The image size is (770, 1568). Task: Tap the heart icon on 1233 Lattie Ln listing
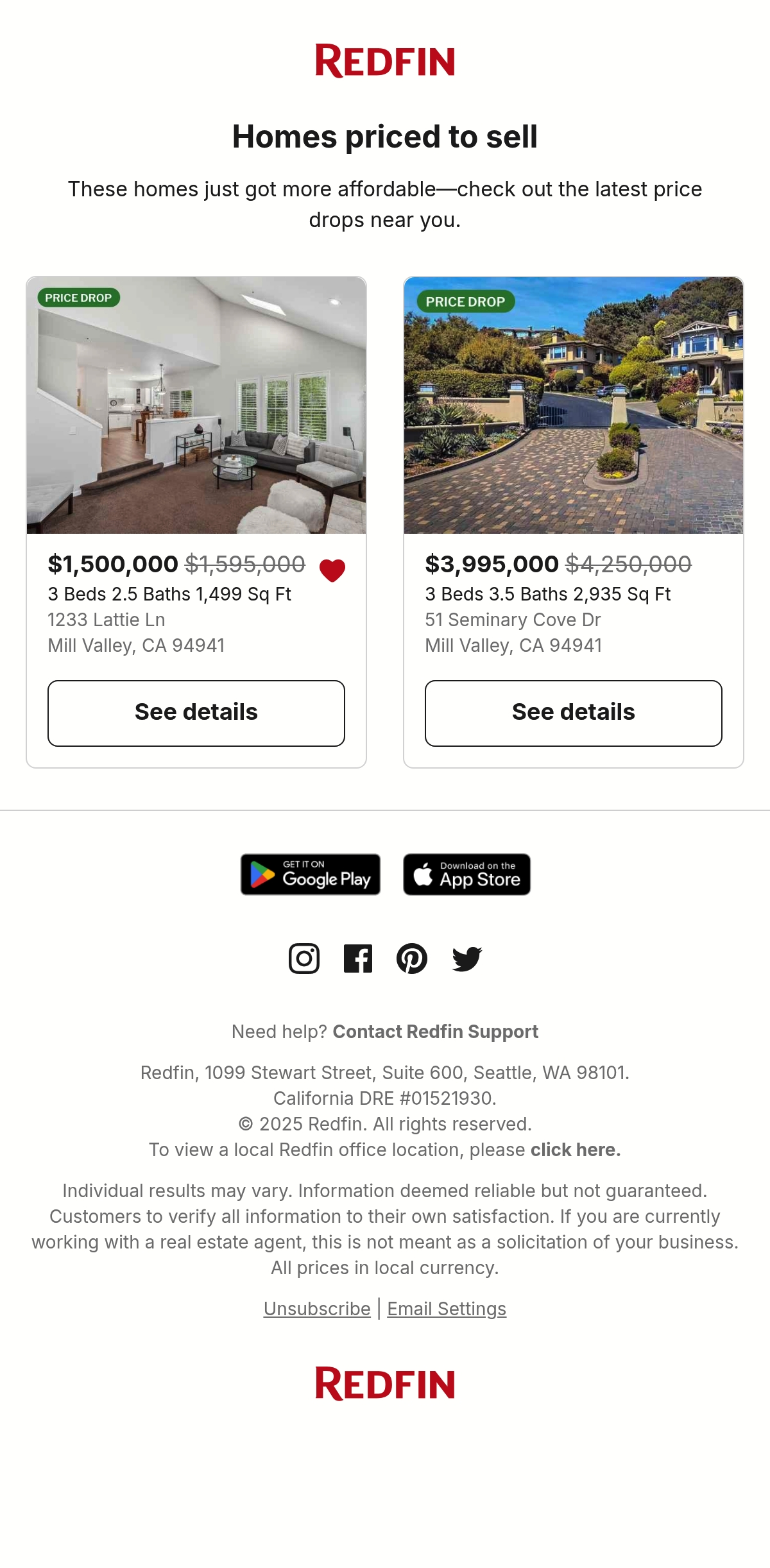(332, 570)
